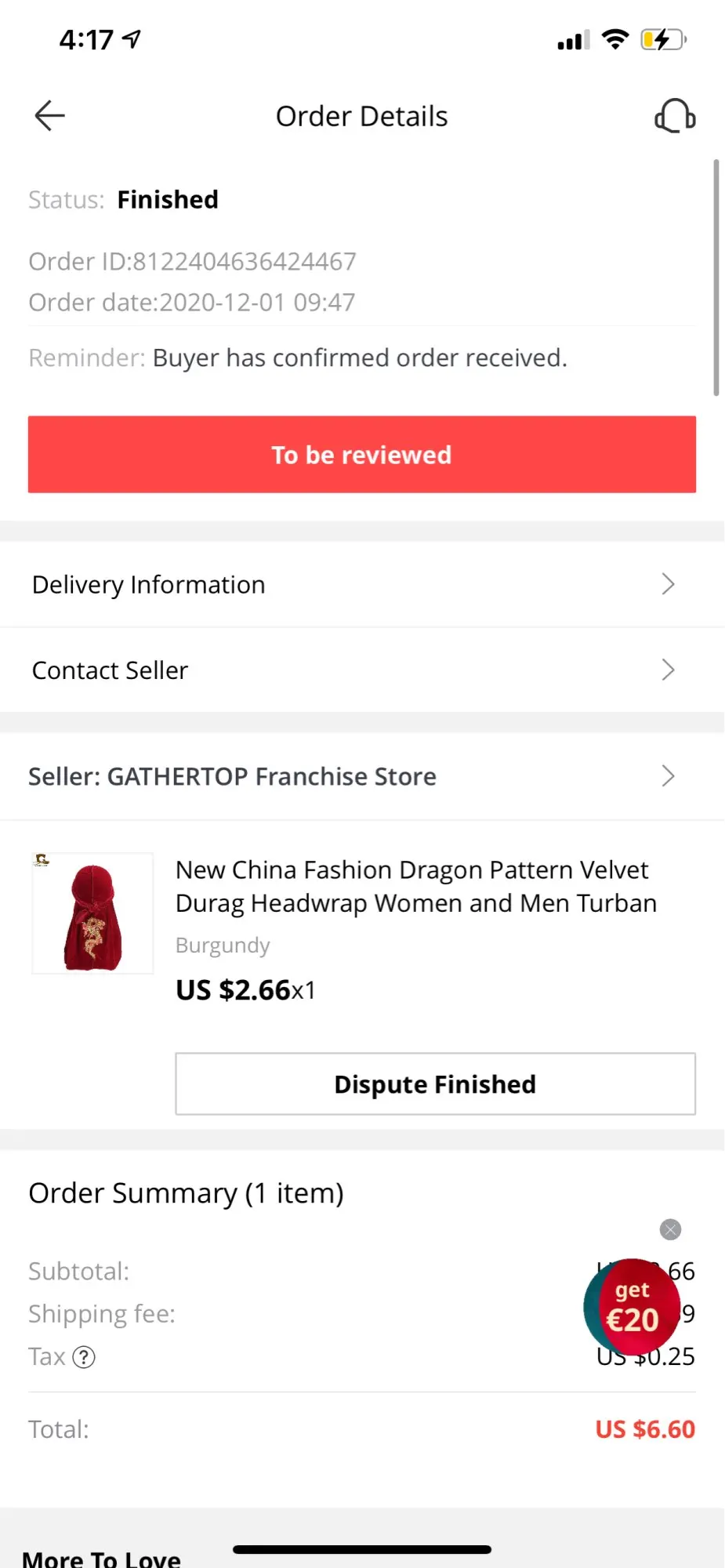Show Tax help info
725x1568 pixels.
click(84, 1357)
